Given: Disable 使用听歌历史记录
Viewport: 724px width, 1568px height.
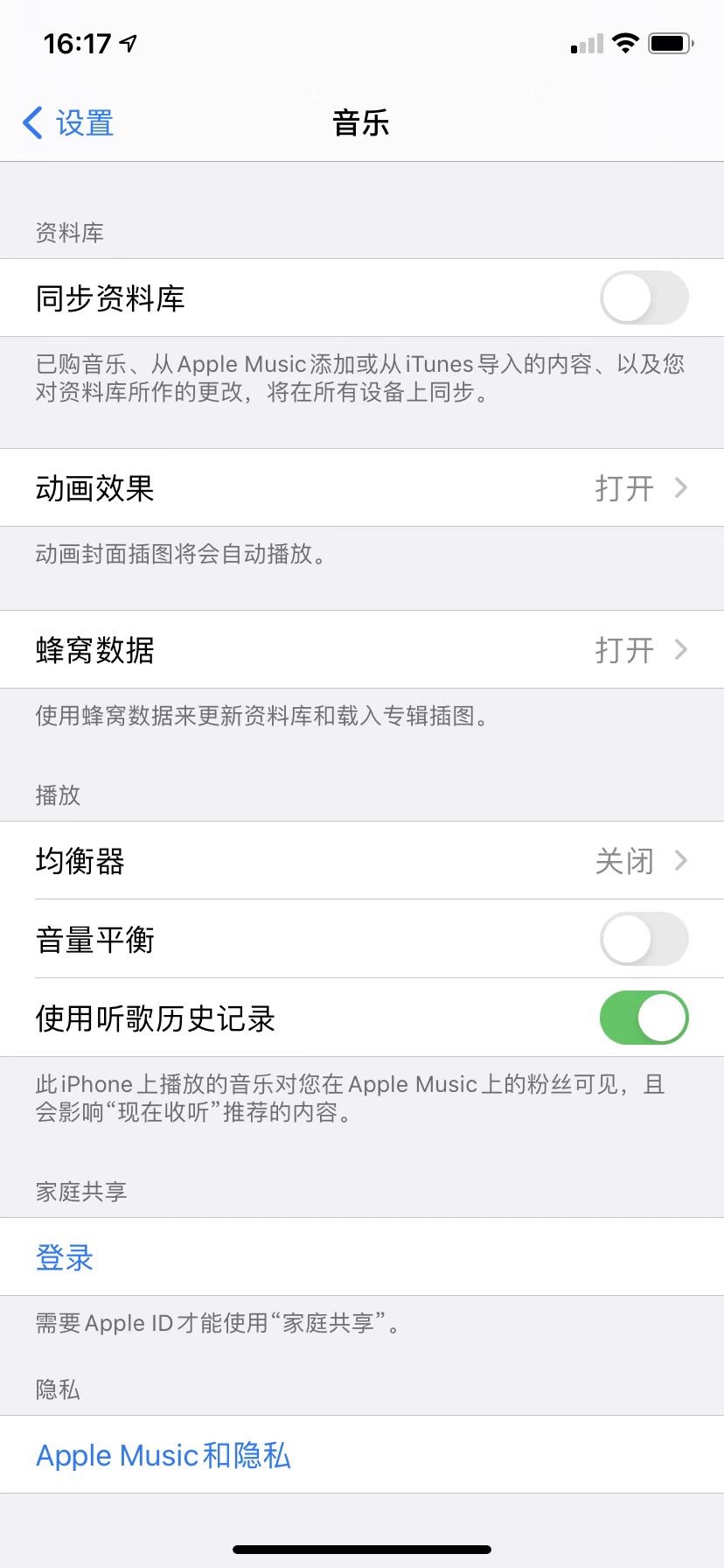Looking at the screenshot, I should [x=644, y=1018].
